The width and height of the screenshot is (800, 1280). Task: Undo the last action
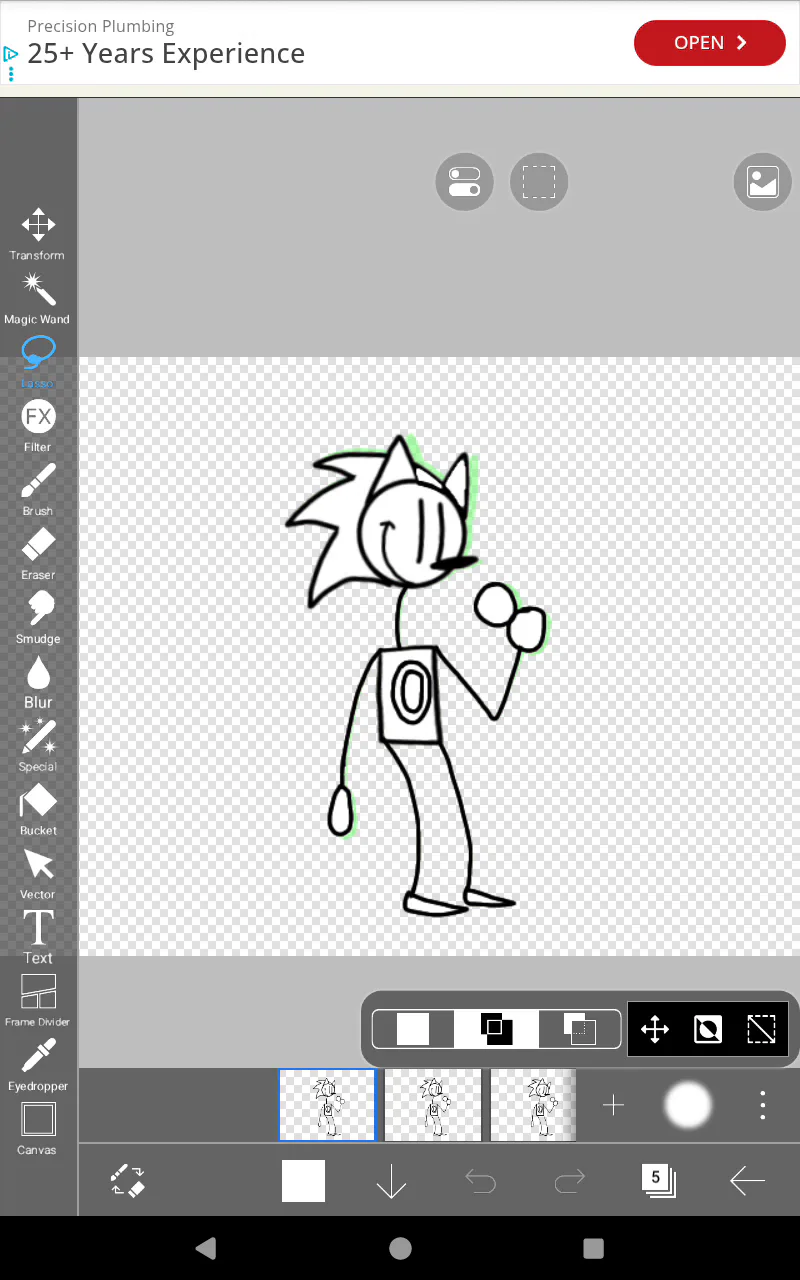pos(481,1182)
